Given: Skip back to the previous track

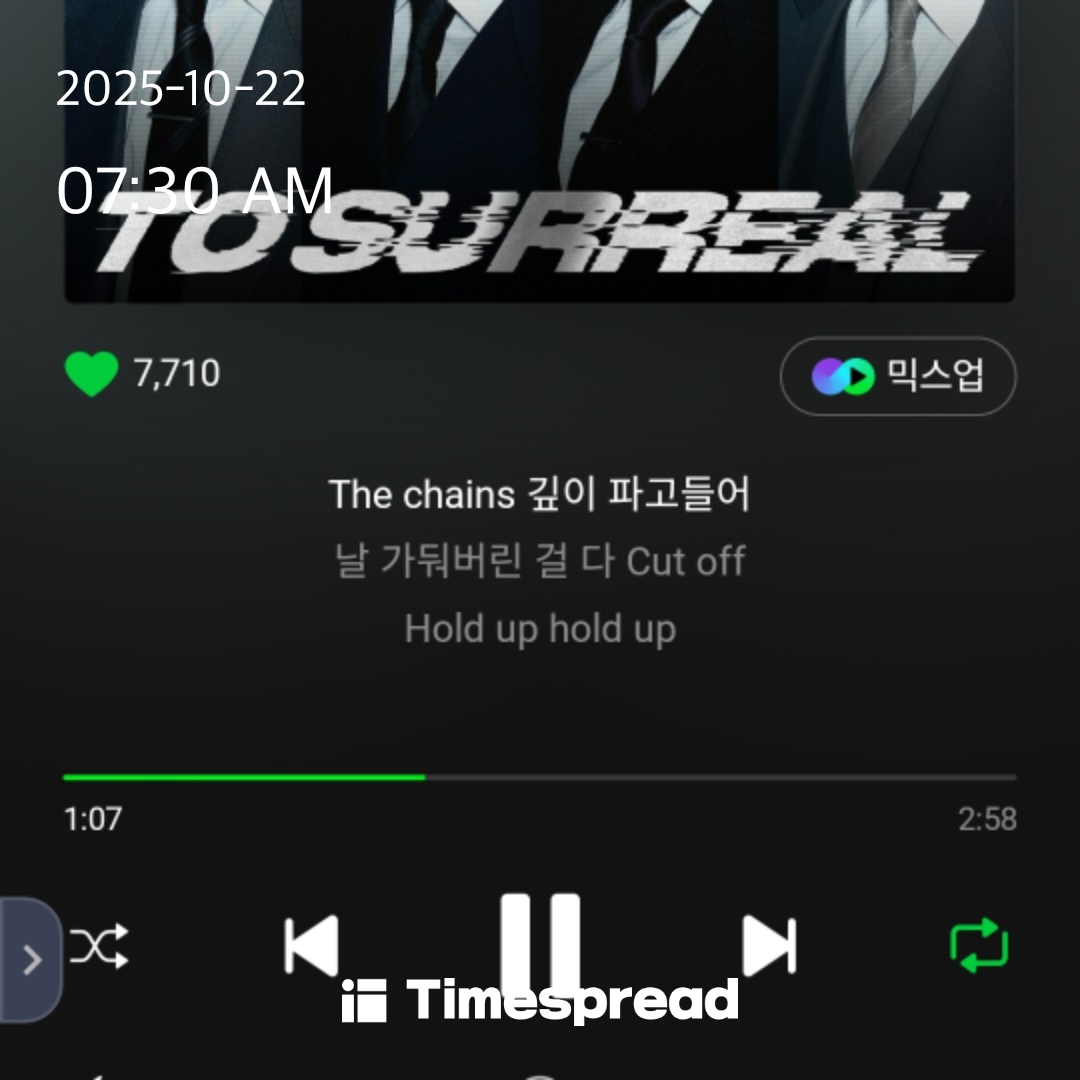Looking at the screenshot, I should pyautogui.click(x=311, y=945).
